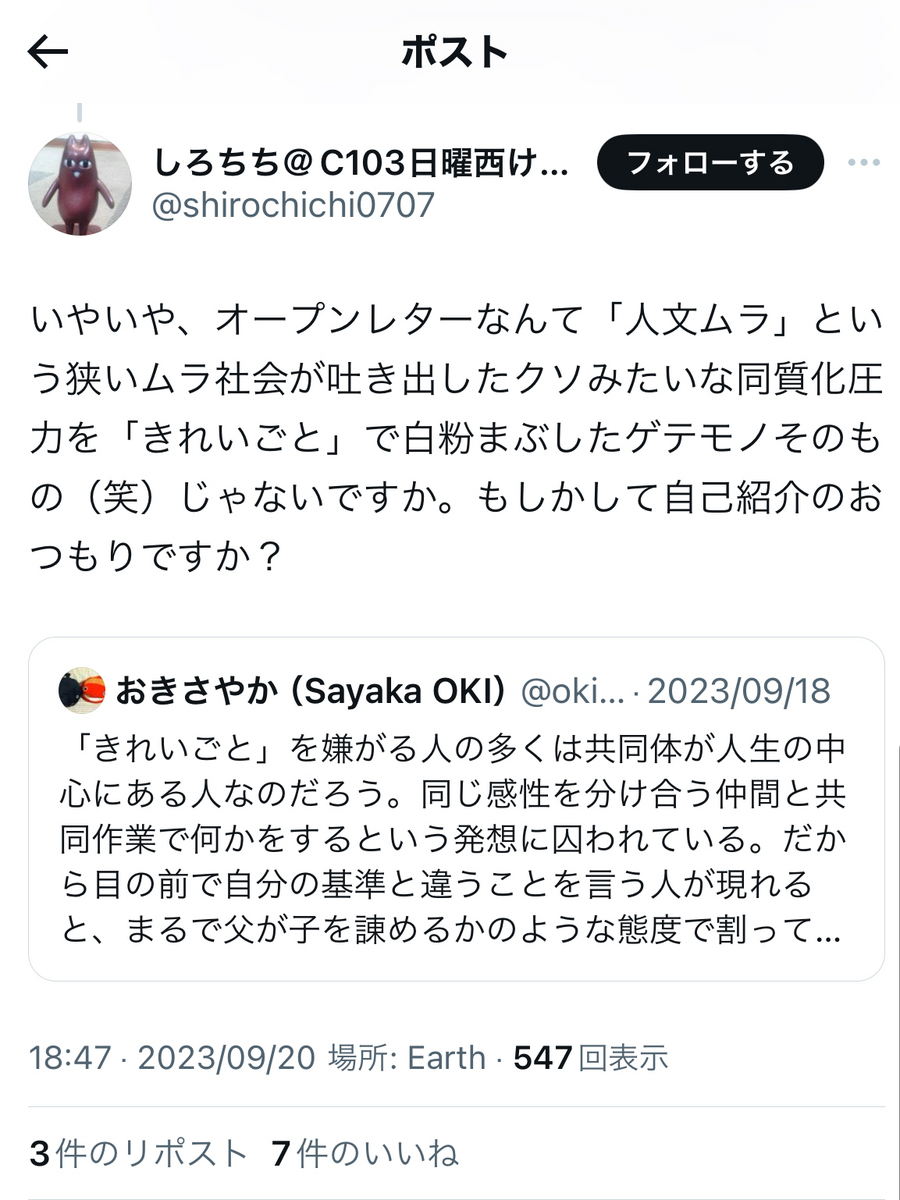Go back using the arrow icon
The width and height of the screenshot is (900, 1200).
click(47, 53)
